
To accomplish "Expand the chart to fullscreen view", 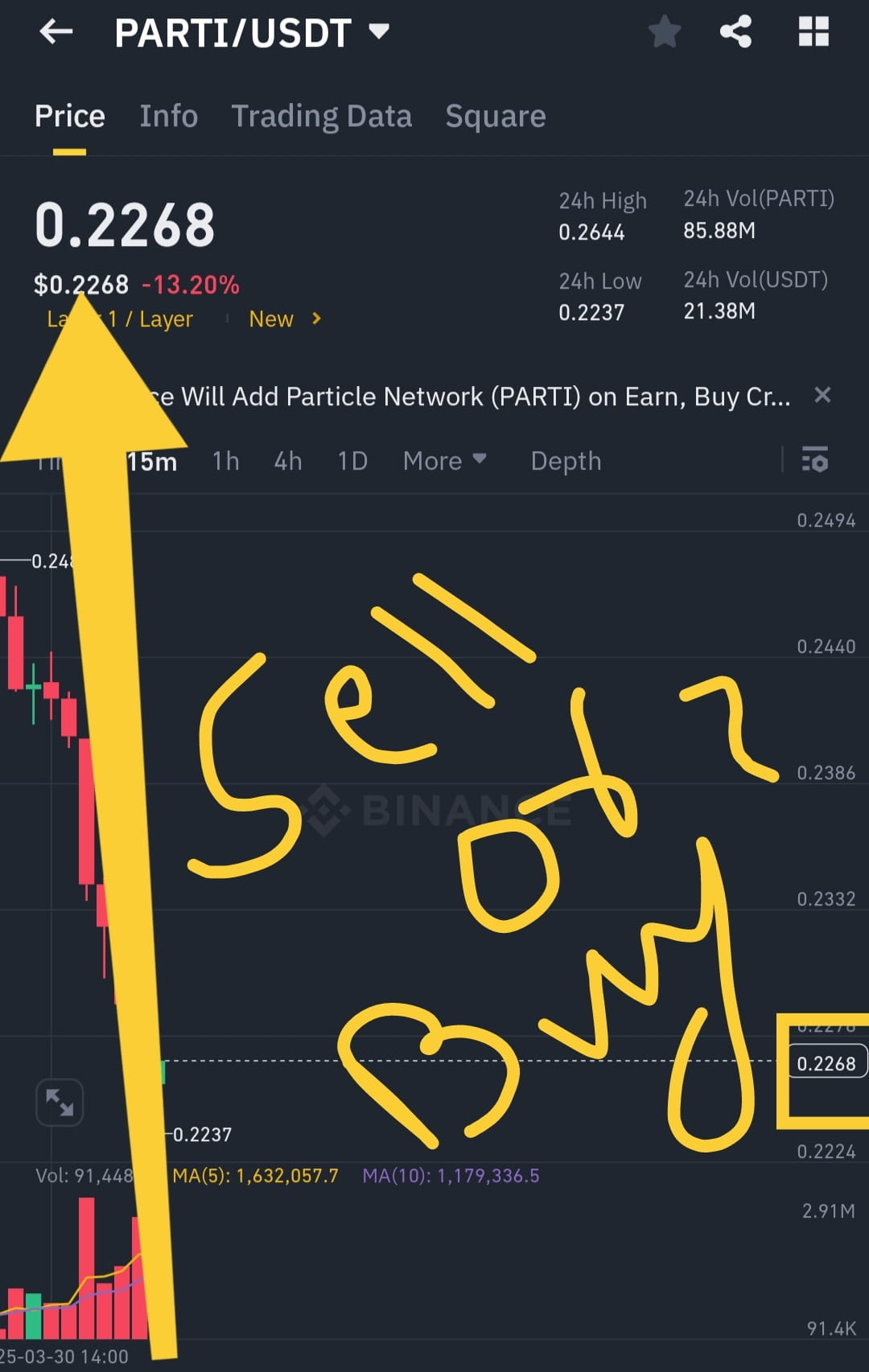I will click(60, 1102).
